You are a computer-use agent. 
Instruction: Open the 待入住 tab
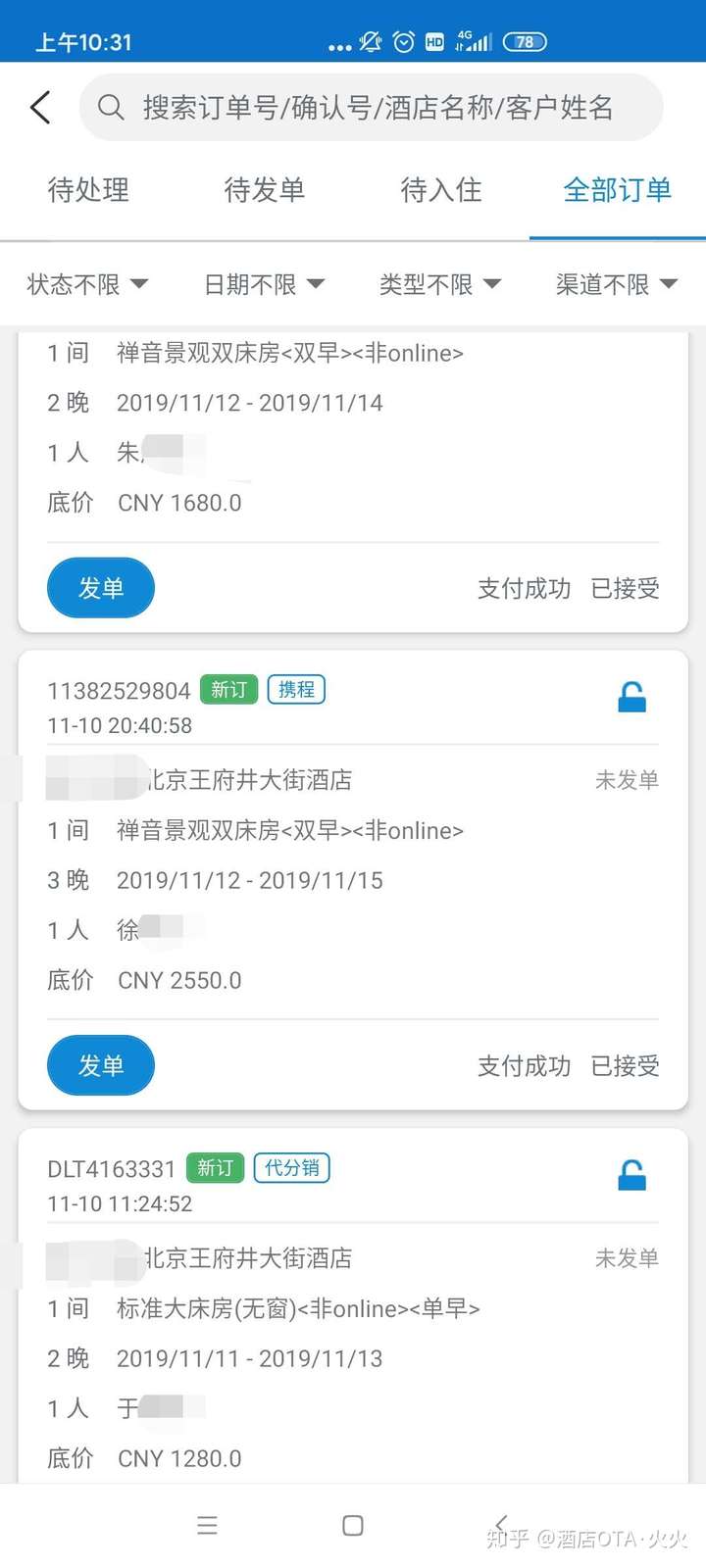(x=441, y=190)
